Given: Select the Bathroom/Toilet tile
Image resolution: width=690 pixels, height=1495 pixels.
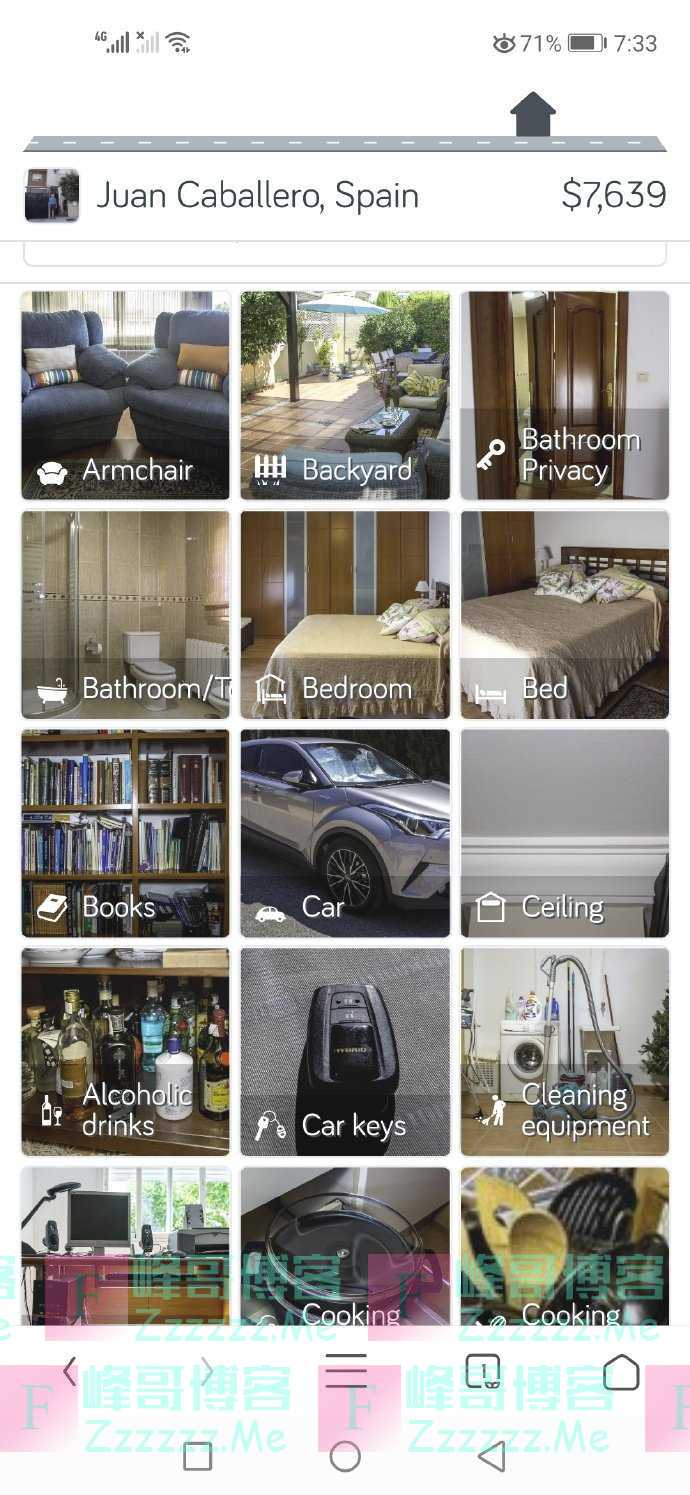Looking at the screenshot, I should pyautogui.click(x=125, y=615).
